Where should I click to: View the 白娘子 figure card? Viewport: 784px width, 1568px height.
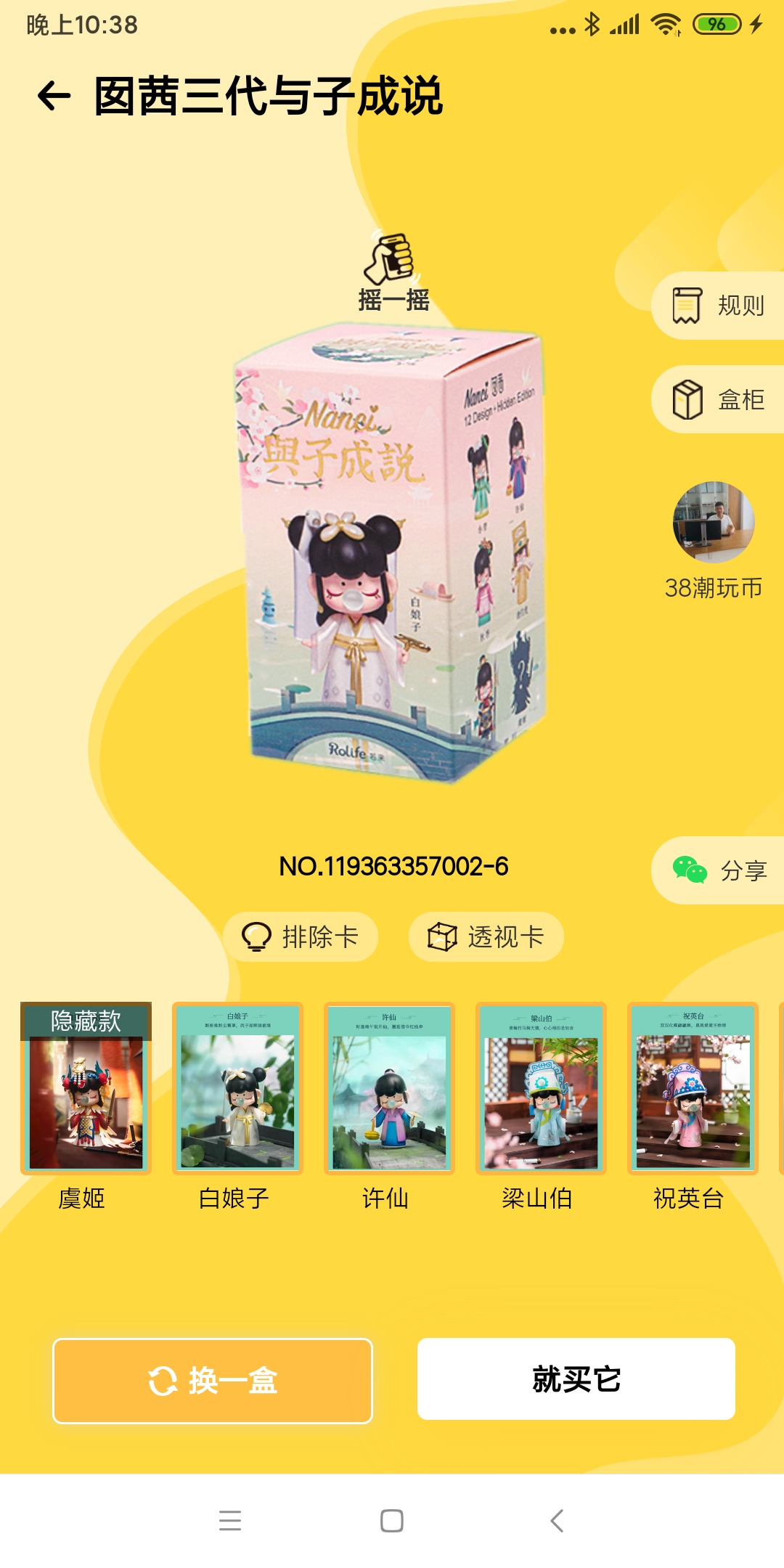[x=237, y=1089]
